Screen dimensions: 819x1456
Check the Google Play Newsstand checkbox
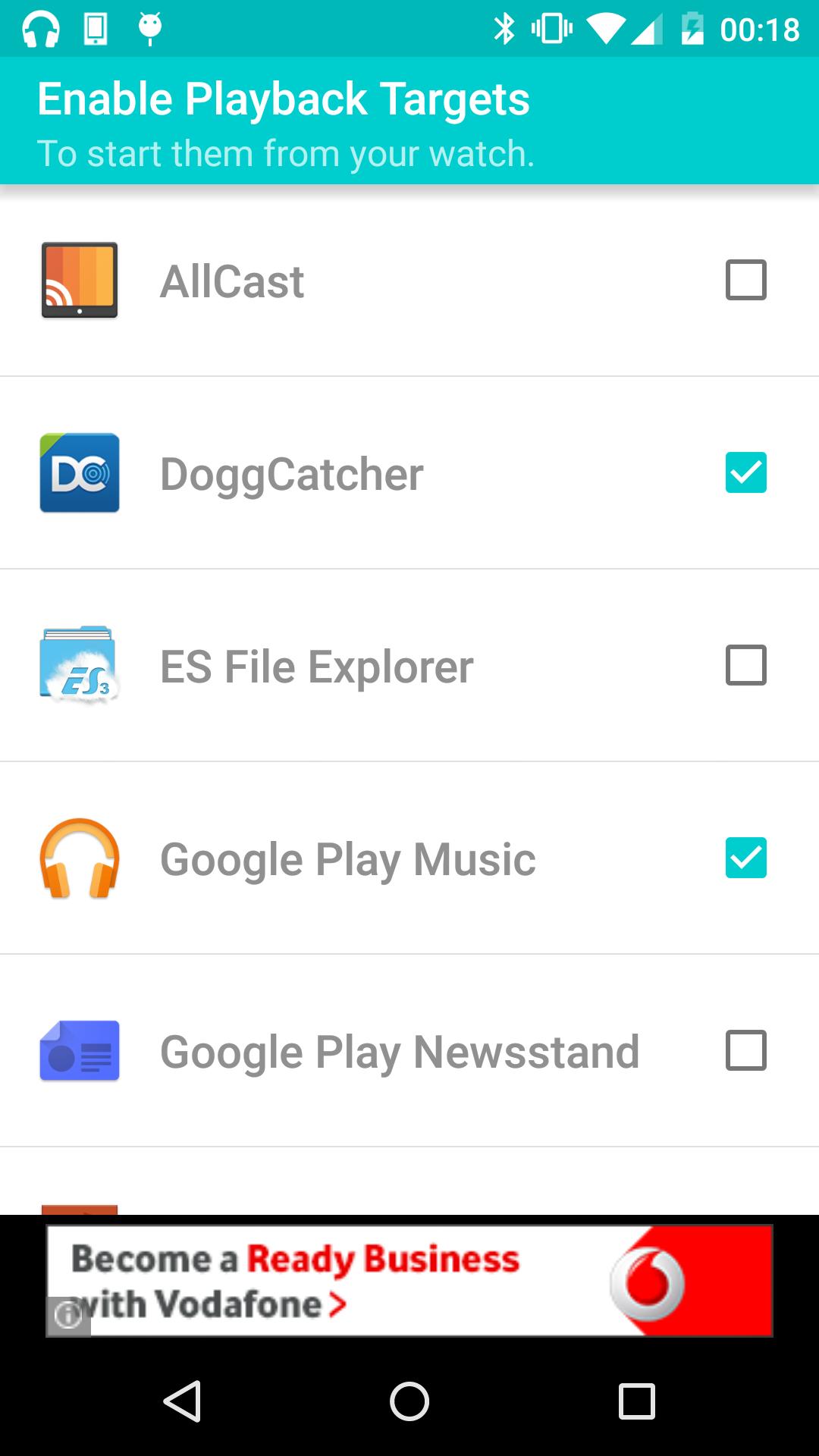[745, 1050]
